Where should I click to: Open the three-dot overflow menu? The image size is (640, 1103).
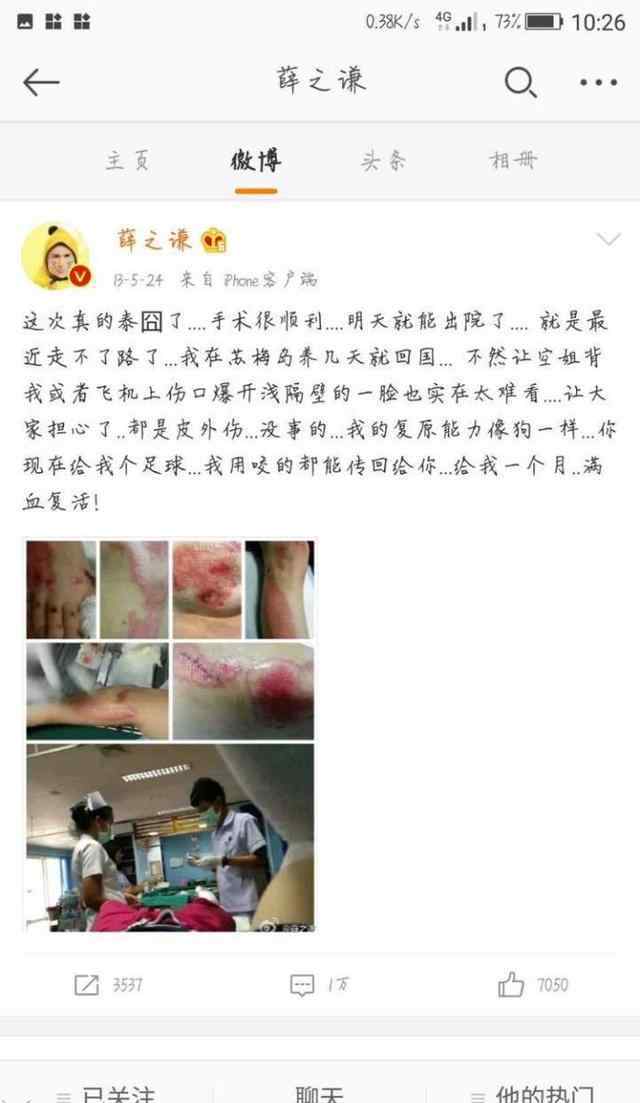click(598, 83)
